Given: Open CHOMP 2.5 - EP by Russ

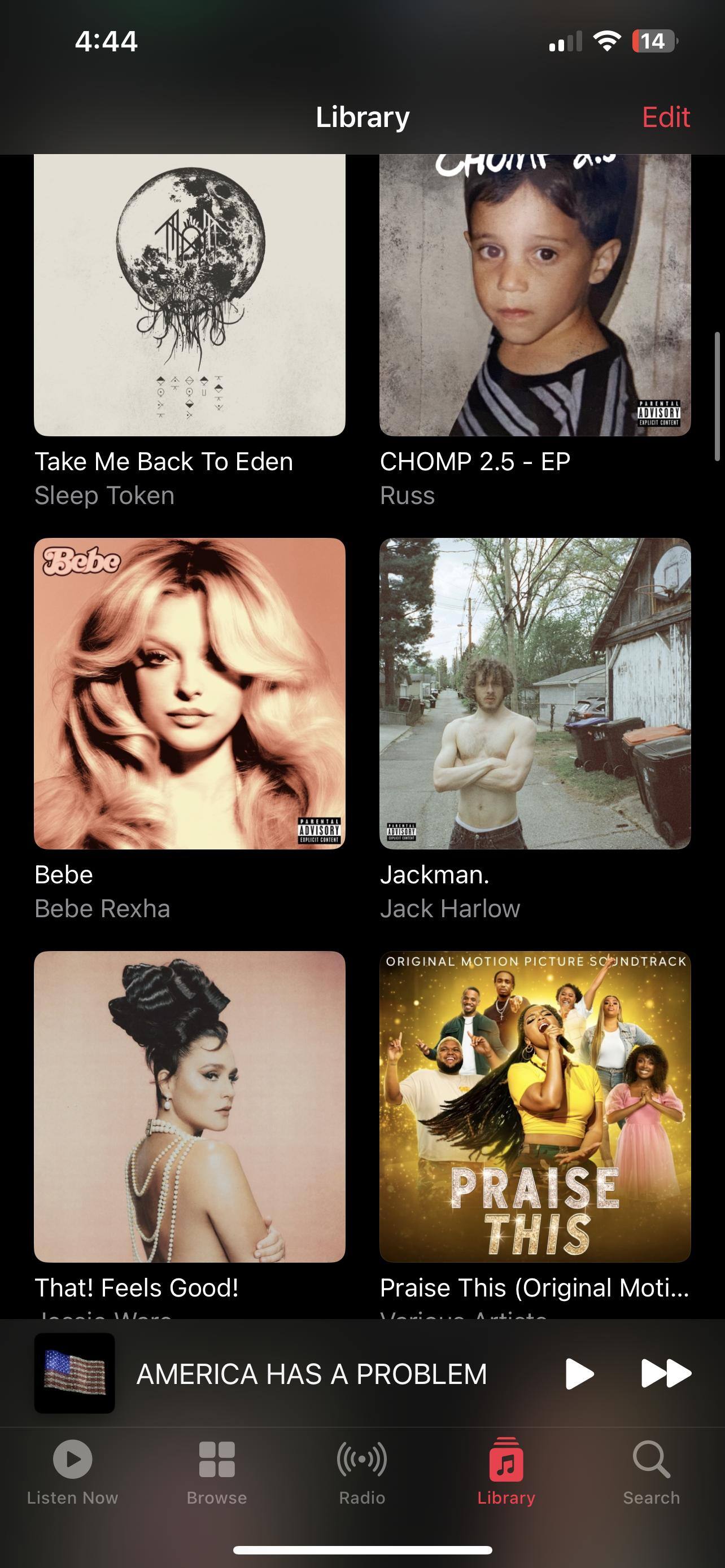Looking at the screenshot, I should coord(535,295).
